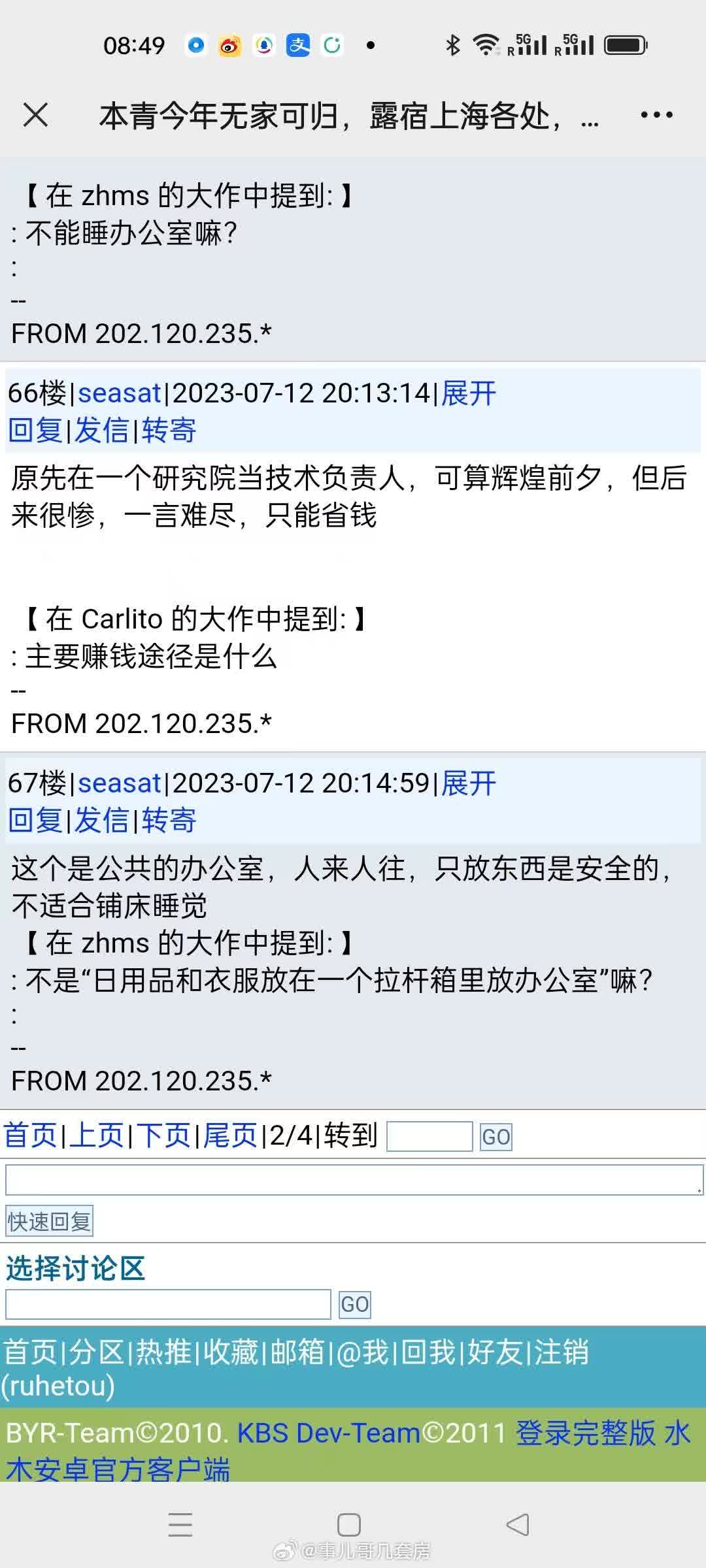Open 热推 in the bottom menu
706x1568 pixels.
163,1352
